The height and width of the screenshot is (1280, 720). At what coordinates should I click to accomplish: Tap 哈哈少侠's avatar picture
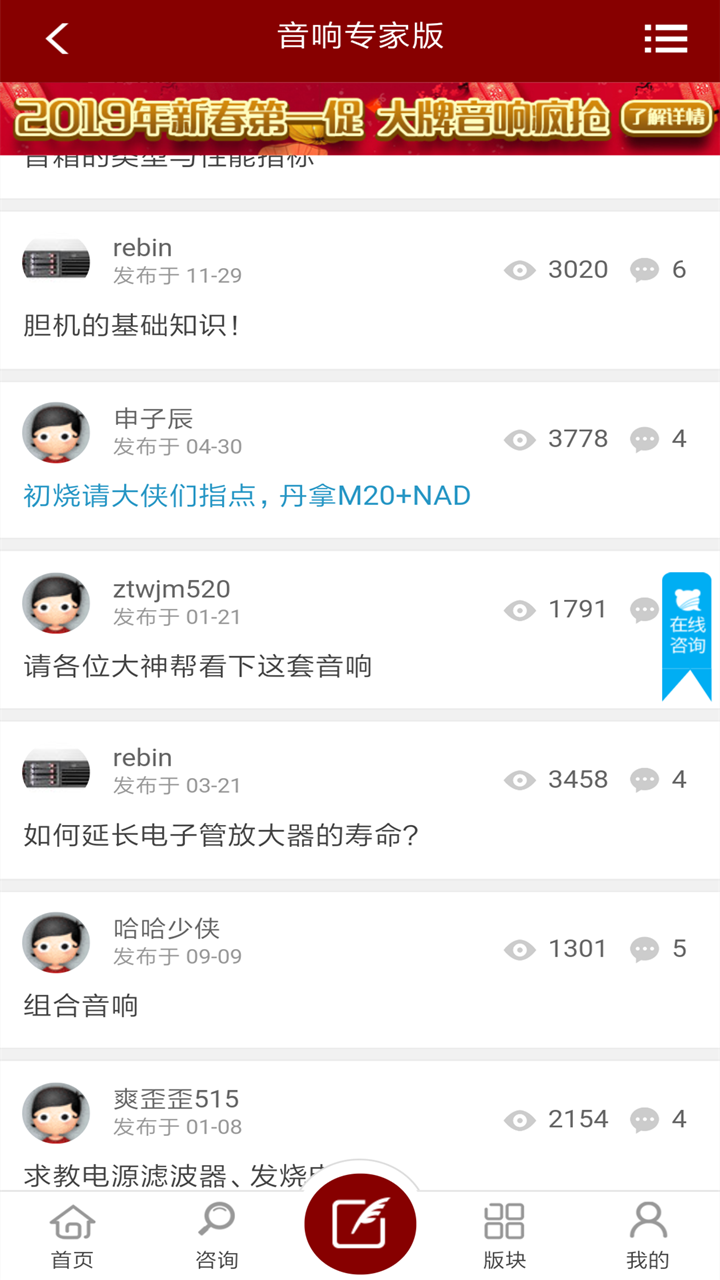click(x=56, y=941)
